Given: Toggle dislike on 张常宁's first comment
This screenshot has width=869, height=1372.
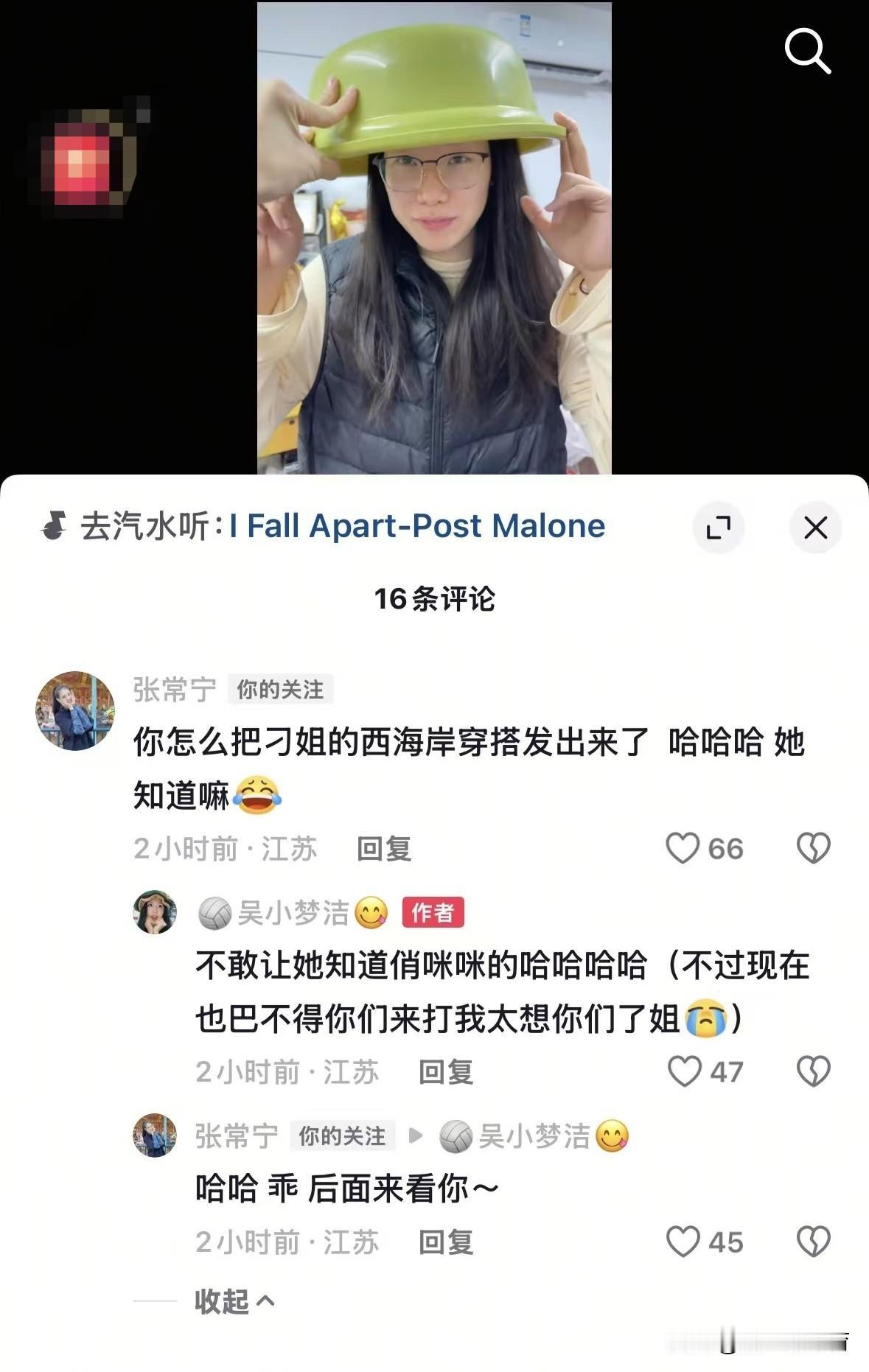Looking at the screenshot, I should (814, 848).
